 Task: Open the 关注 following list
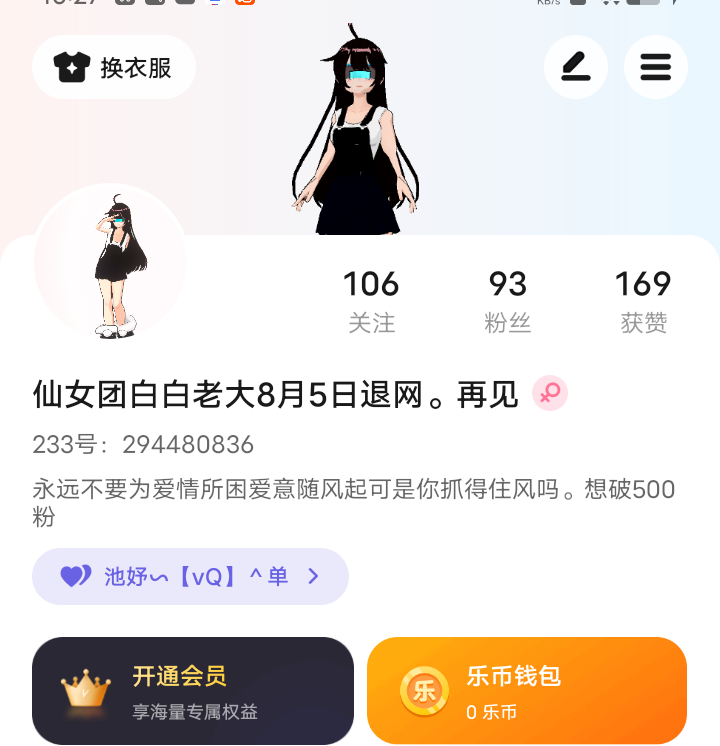(x=371, y=299)
